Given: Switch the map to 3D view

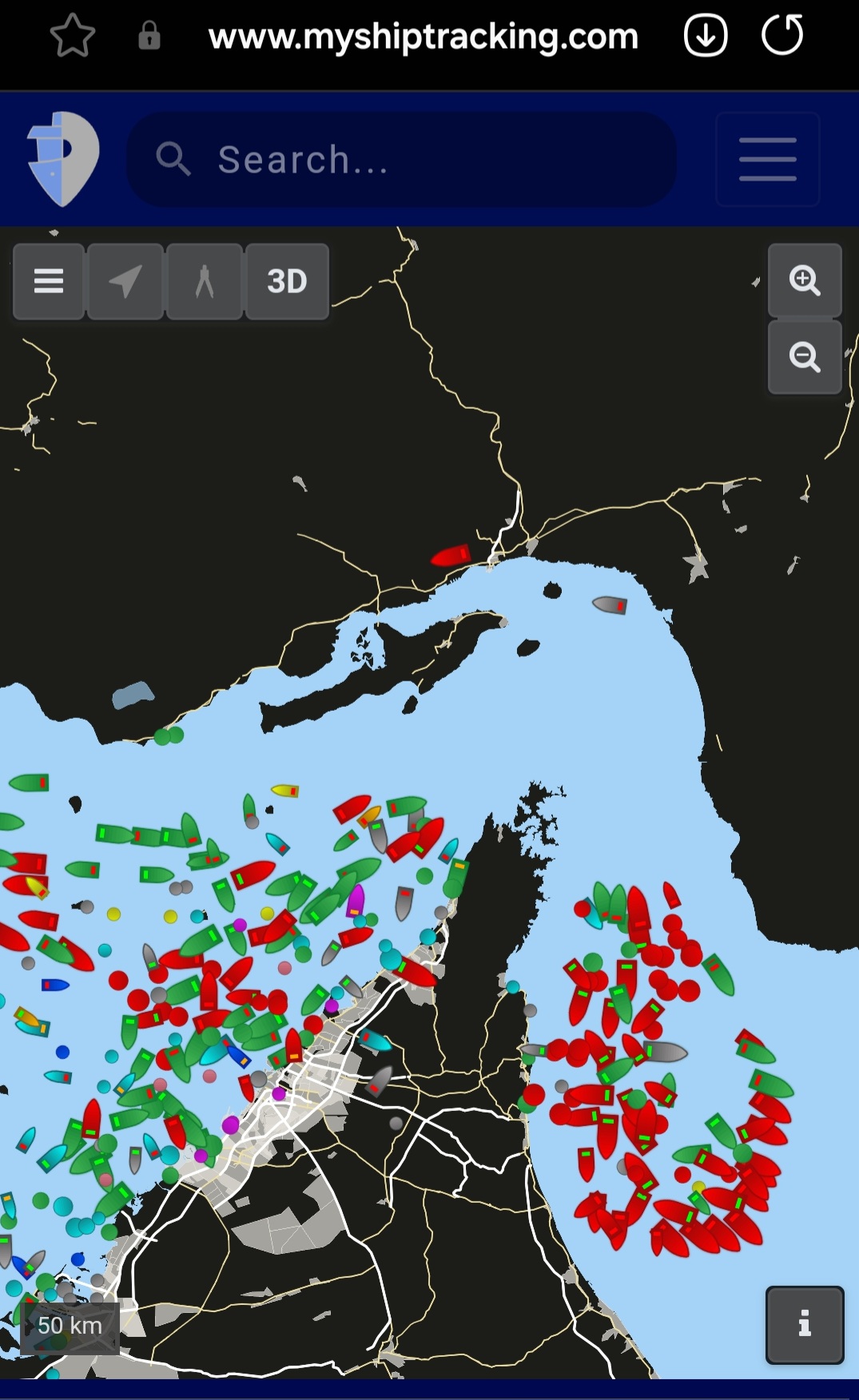Looking at the screenshot, I should tap(287, 281).
